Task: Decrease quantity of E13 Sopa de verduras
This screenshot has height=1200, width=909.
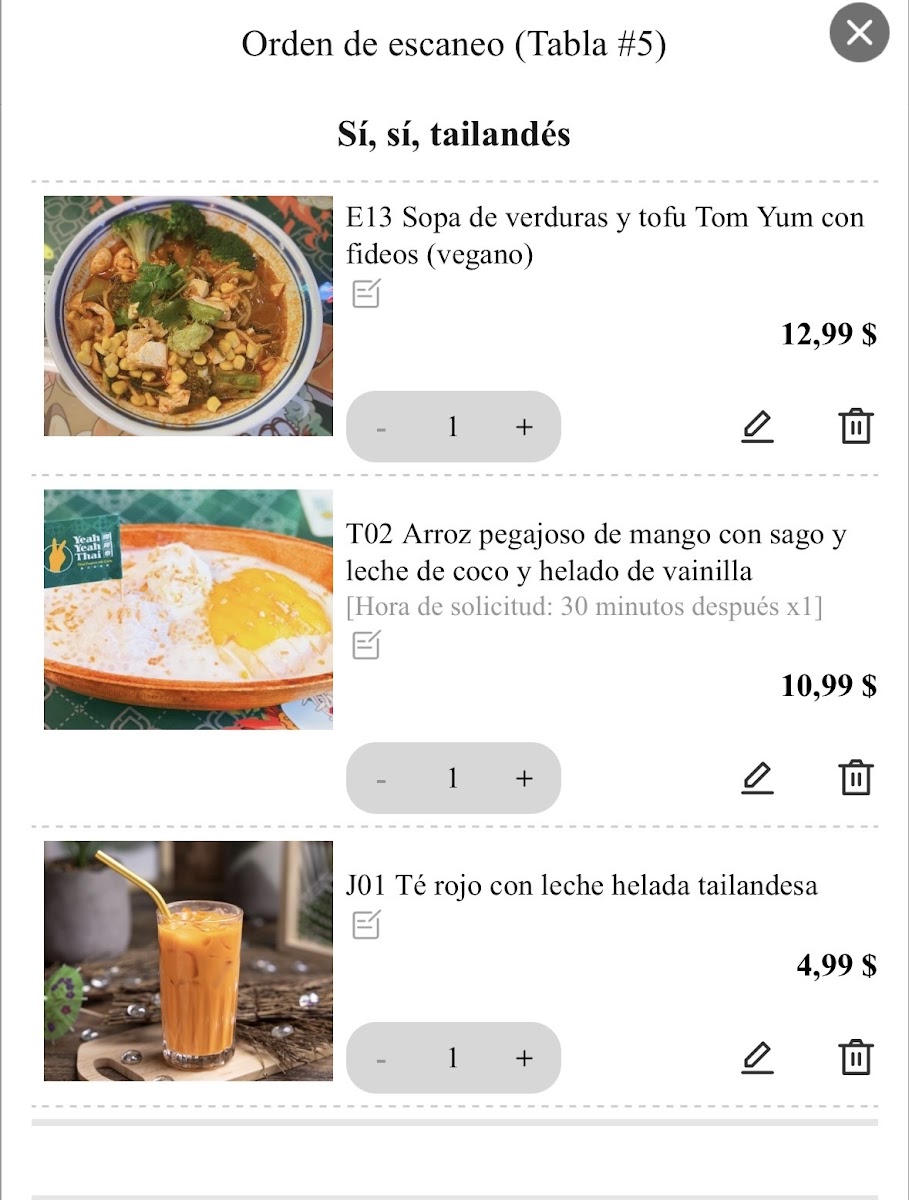Action: point(381,428)
